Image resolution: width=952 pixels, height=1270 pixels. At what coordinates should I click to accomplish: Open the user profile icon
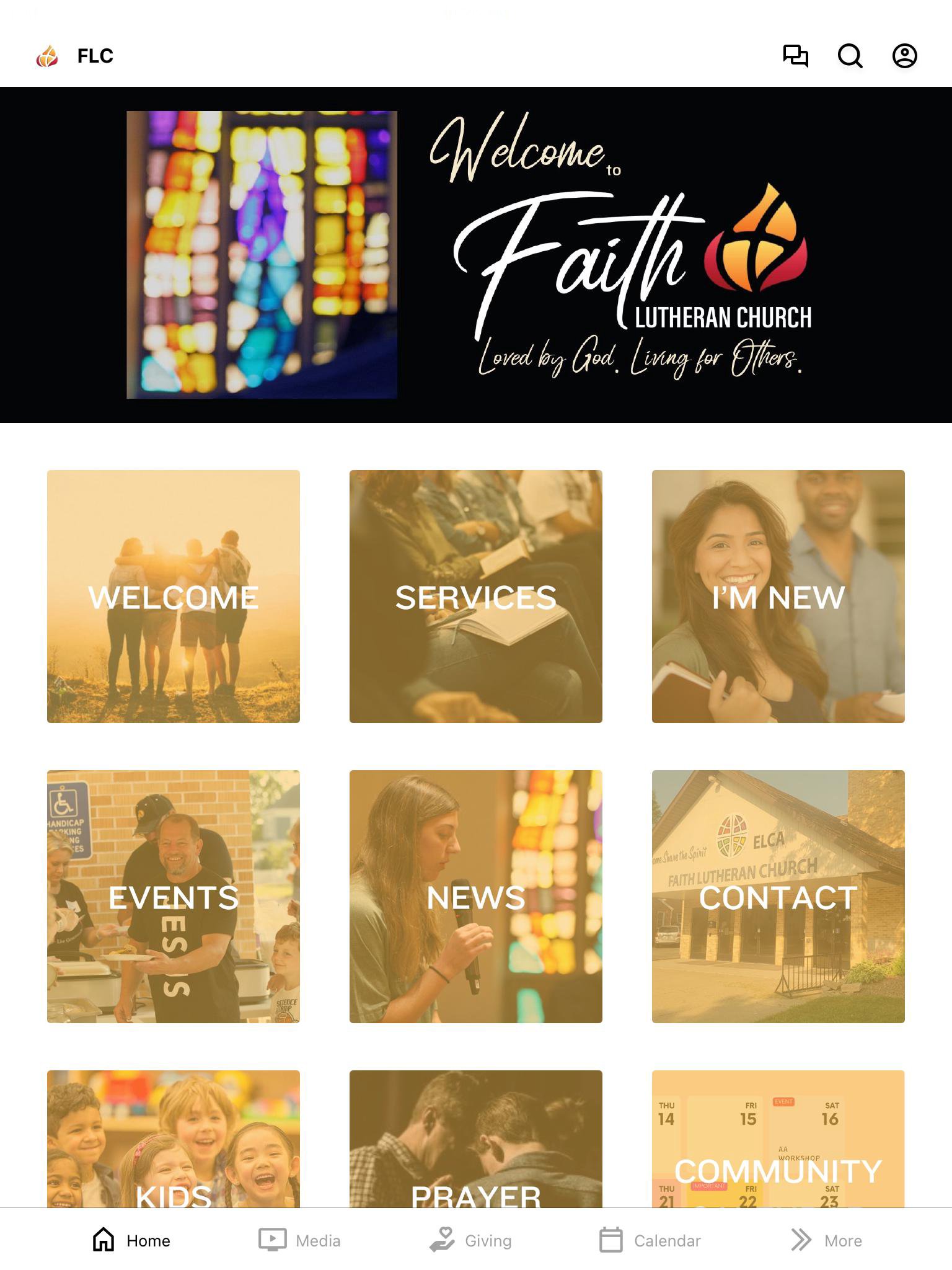(904, 56)
